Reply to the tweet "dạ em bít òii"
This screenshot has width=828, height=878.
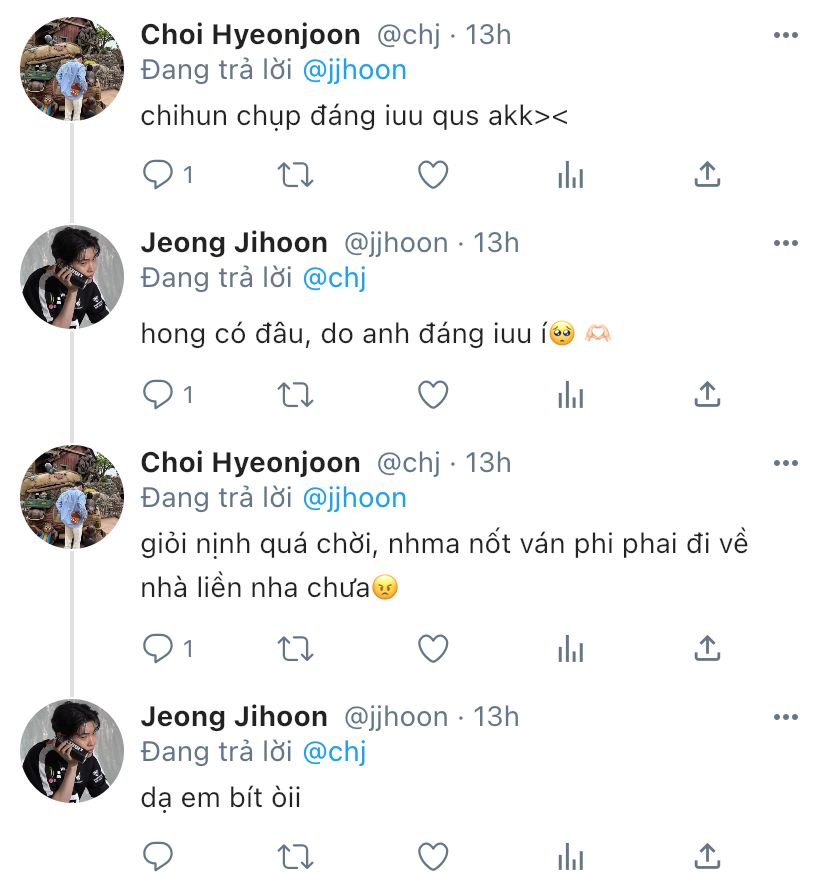click(158, 857)
